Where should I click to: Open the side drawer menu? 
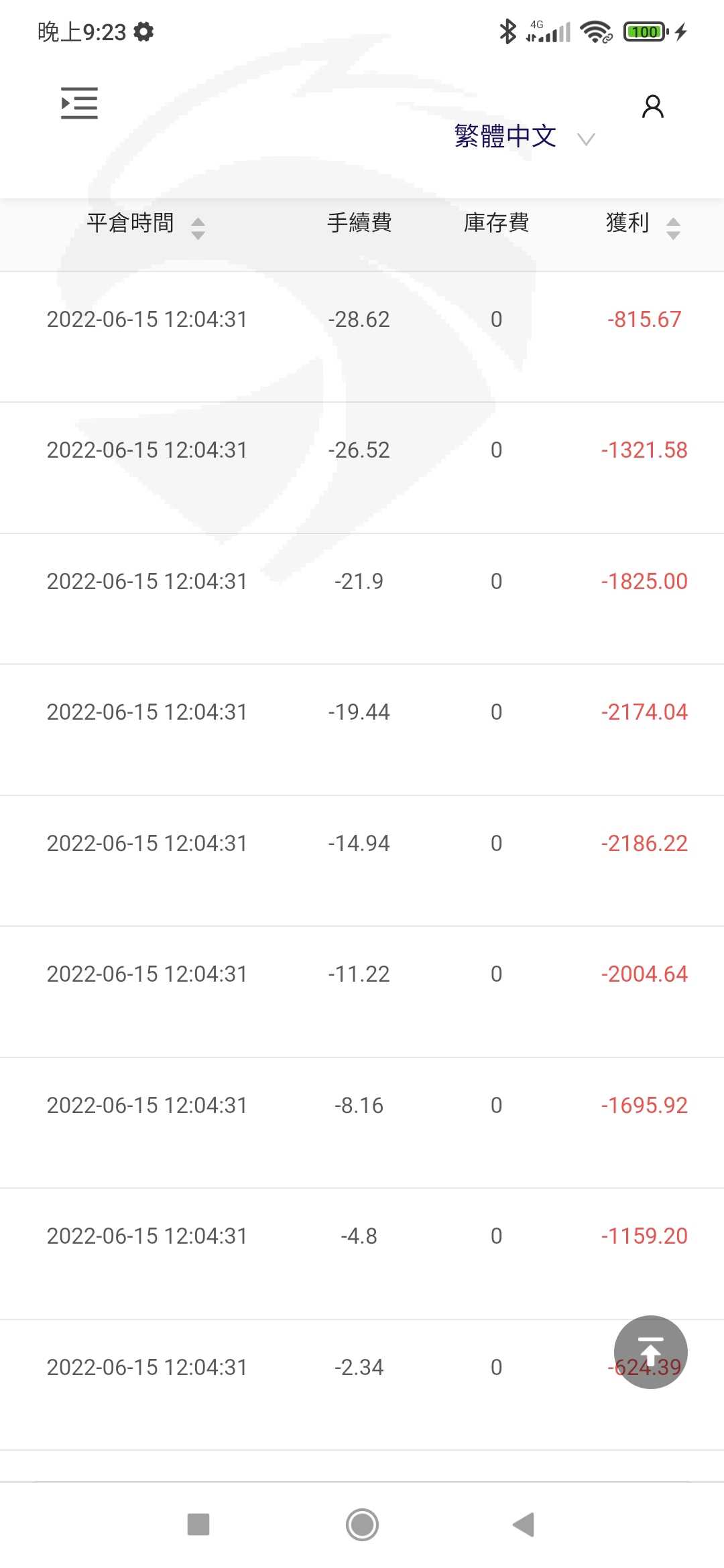(x=79, y=103)
